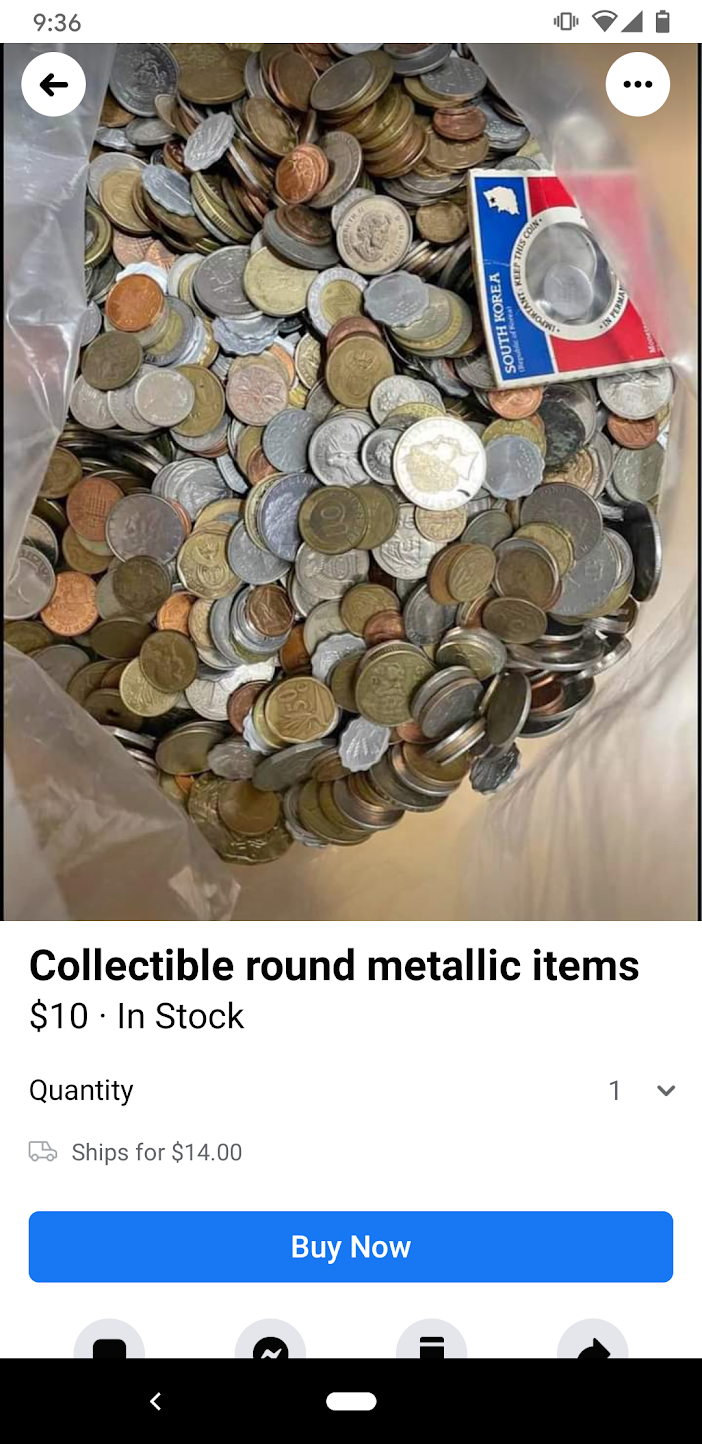Expand the Quantity dropdown
The image size is (702, 1444).
(x=665, y=1091)
